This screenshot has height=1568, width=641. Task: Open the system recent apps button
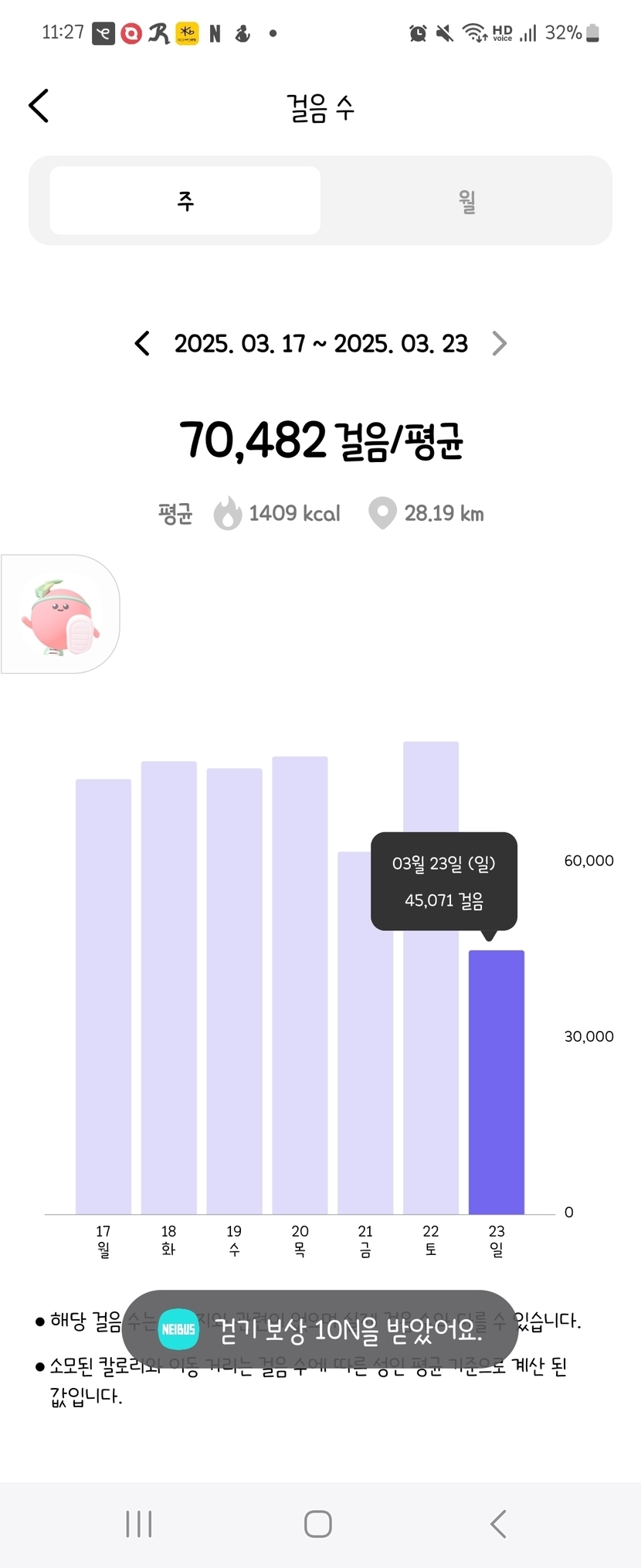coord(139,1524)
